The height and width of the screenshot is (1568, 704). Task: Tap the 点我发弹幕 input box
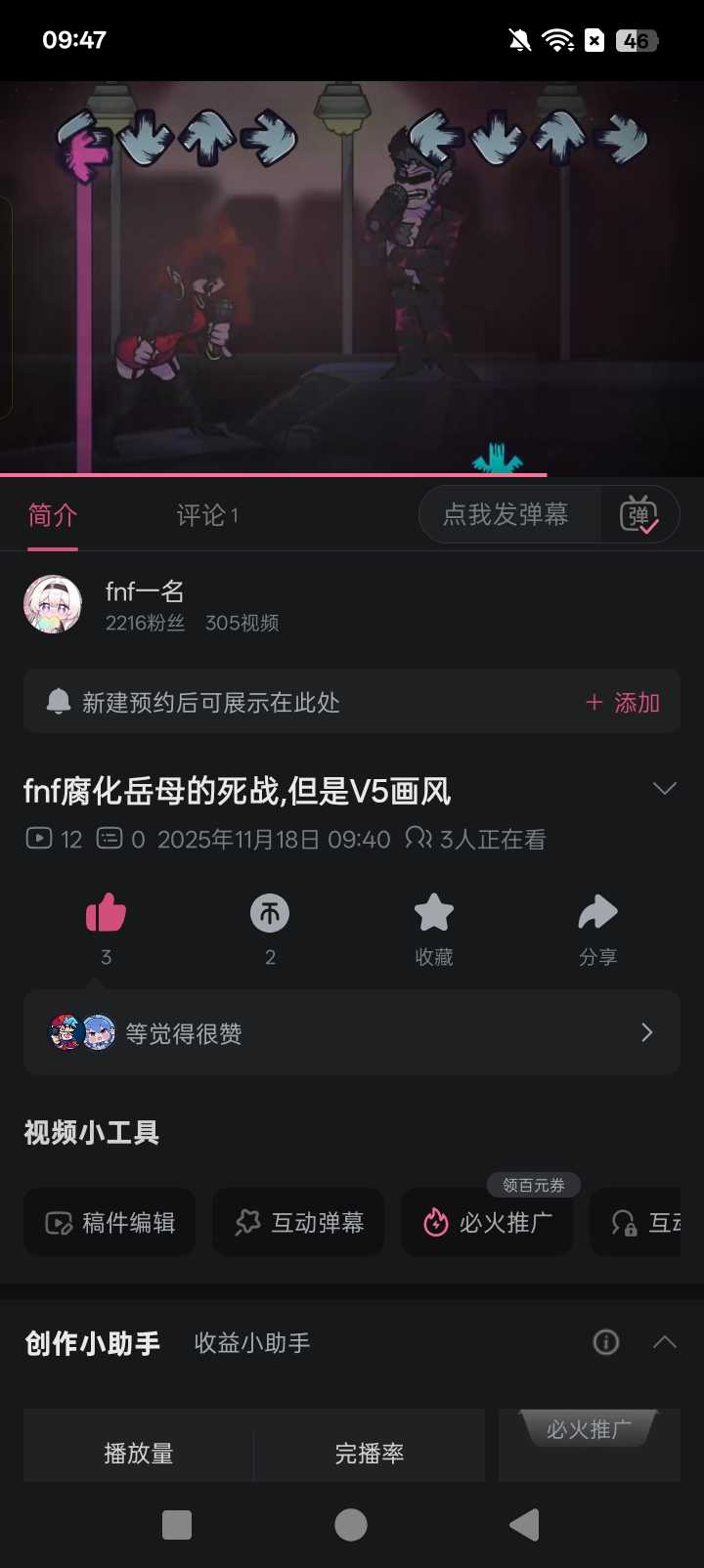(506, 515)
